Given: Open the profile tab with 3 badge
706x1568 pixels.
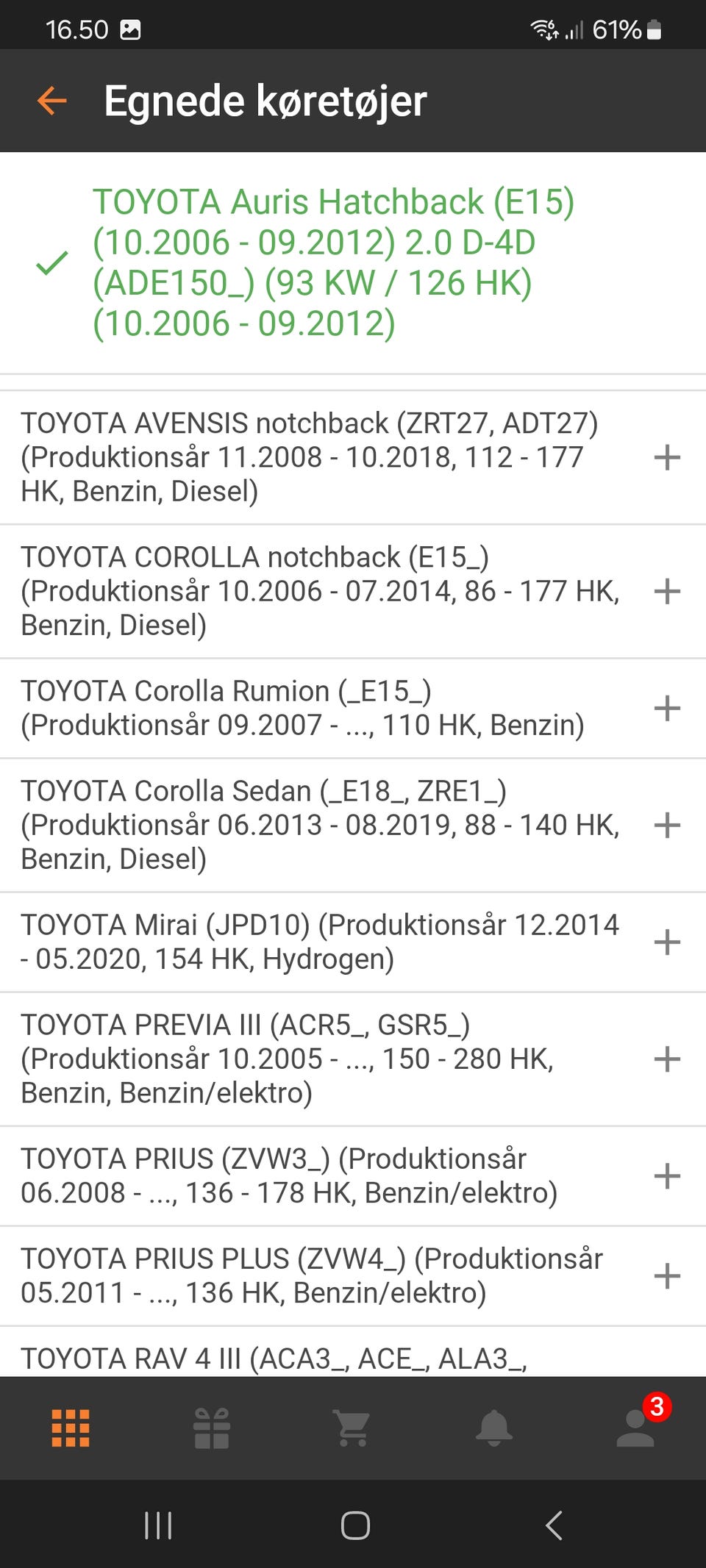Looking at the screenshot, I should click(635, 1428).
